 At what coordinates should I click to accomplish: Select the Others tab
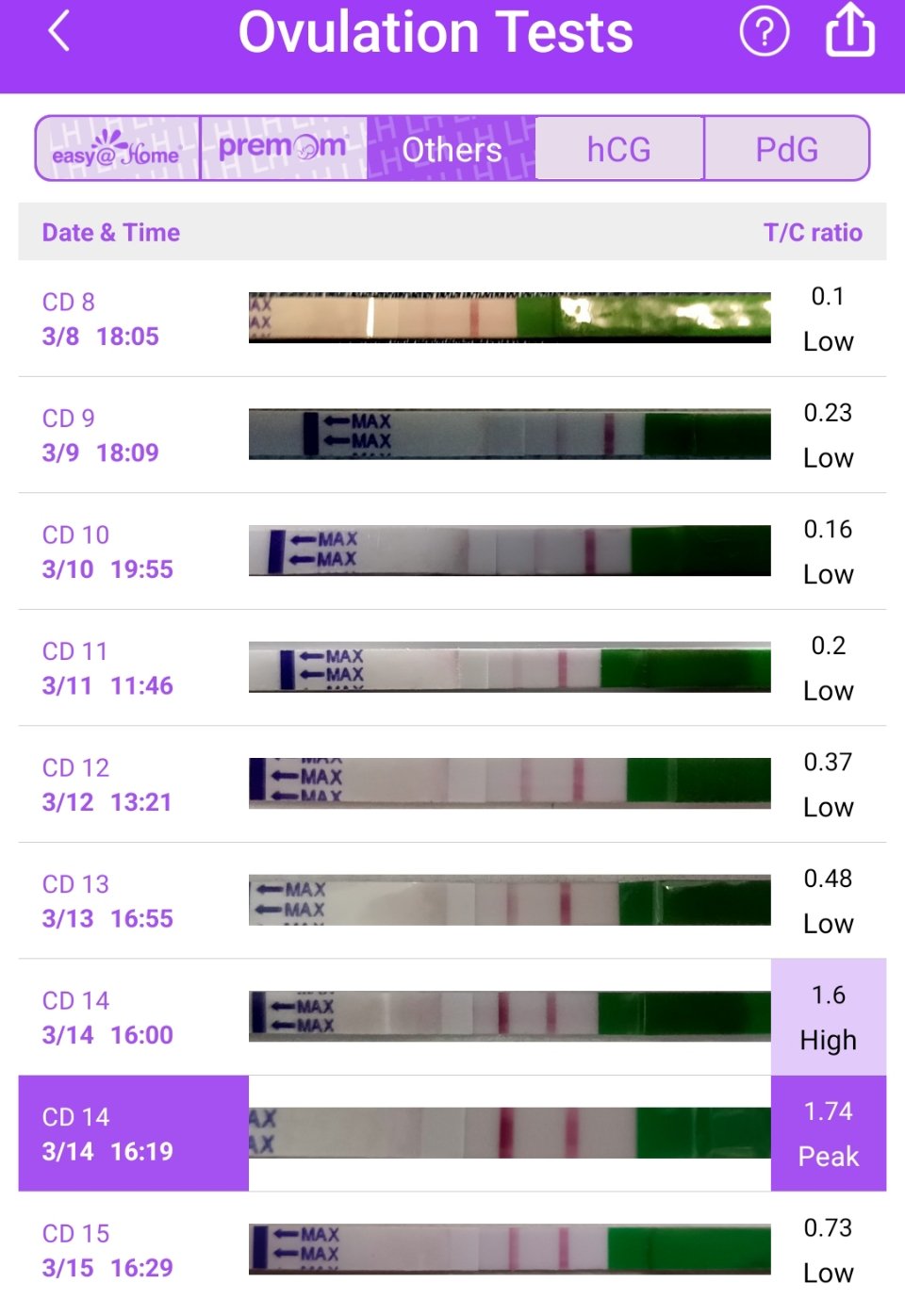point(452,149)
